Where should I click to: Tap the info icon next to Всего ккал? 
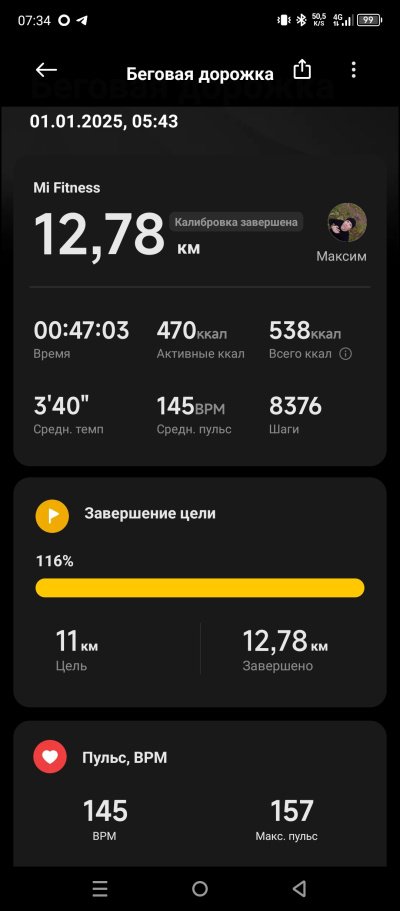tap(345, 354)
